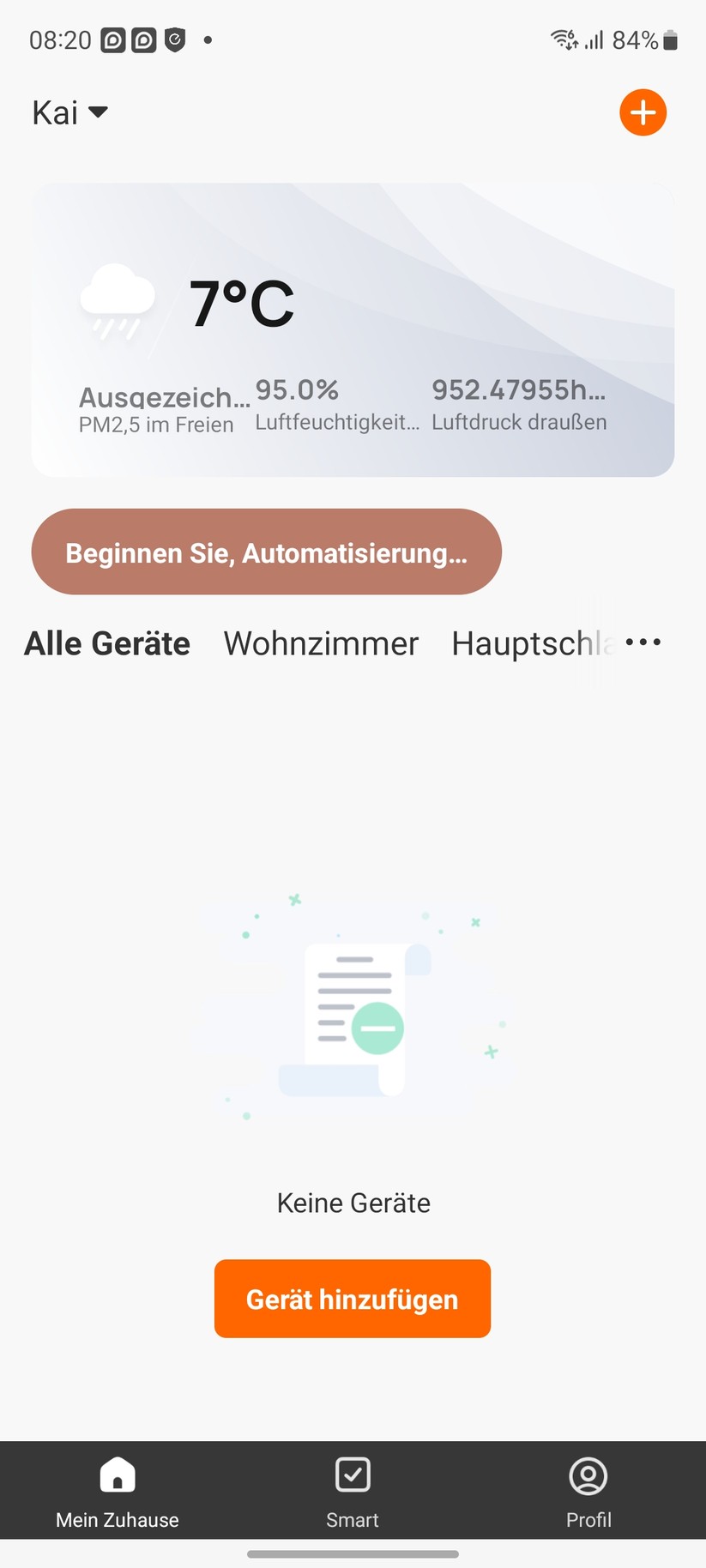Screen dimensions: 706x1568
Task: Click the Gerät hinzufügen button
Action: (x=352, y=1299)
